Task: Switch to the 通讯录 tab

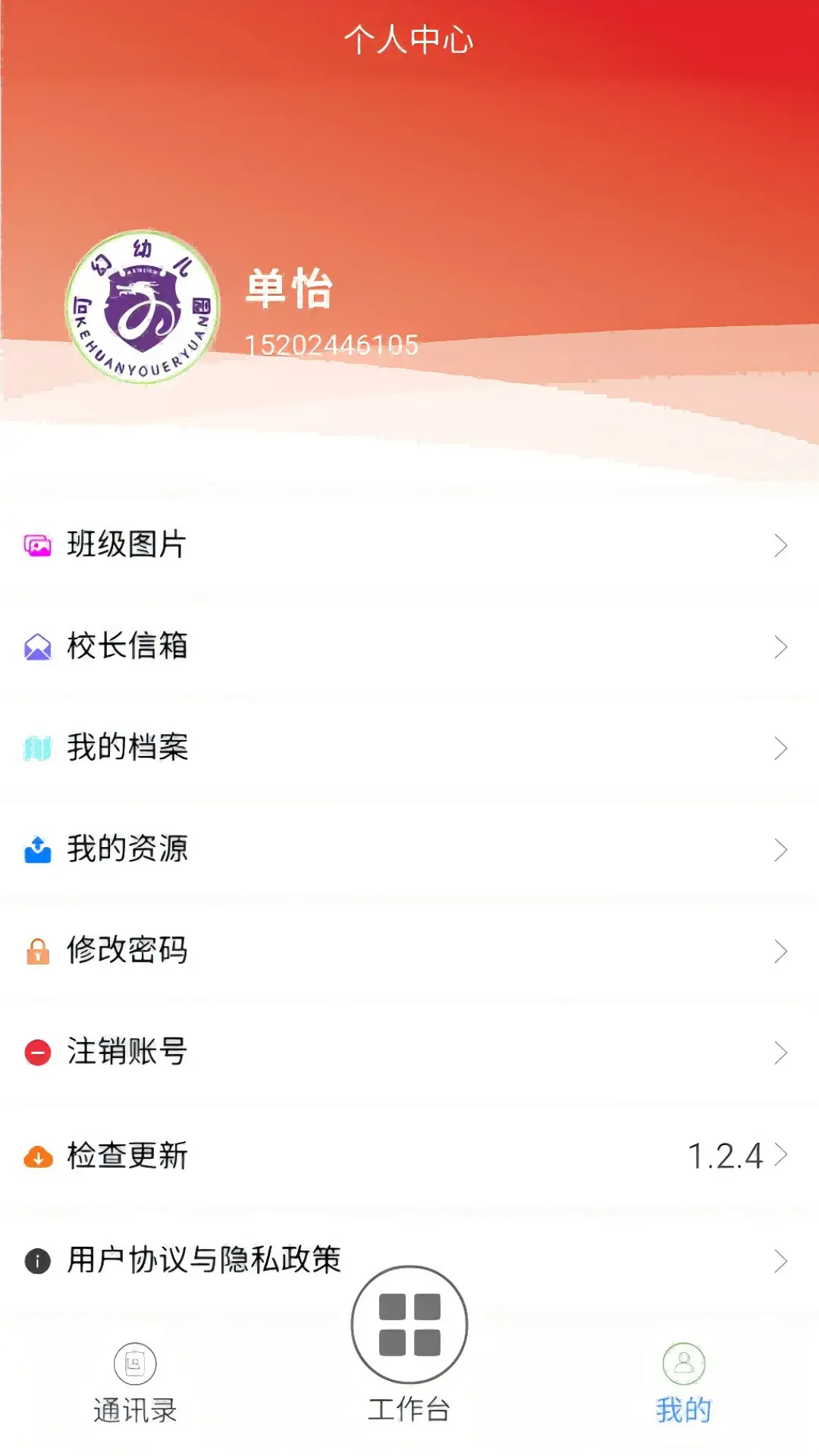Action: [134, 1395]
